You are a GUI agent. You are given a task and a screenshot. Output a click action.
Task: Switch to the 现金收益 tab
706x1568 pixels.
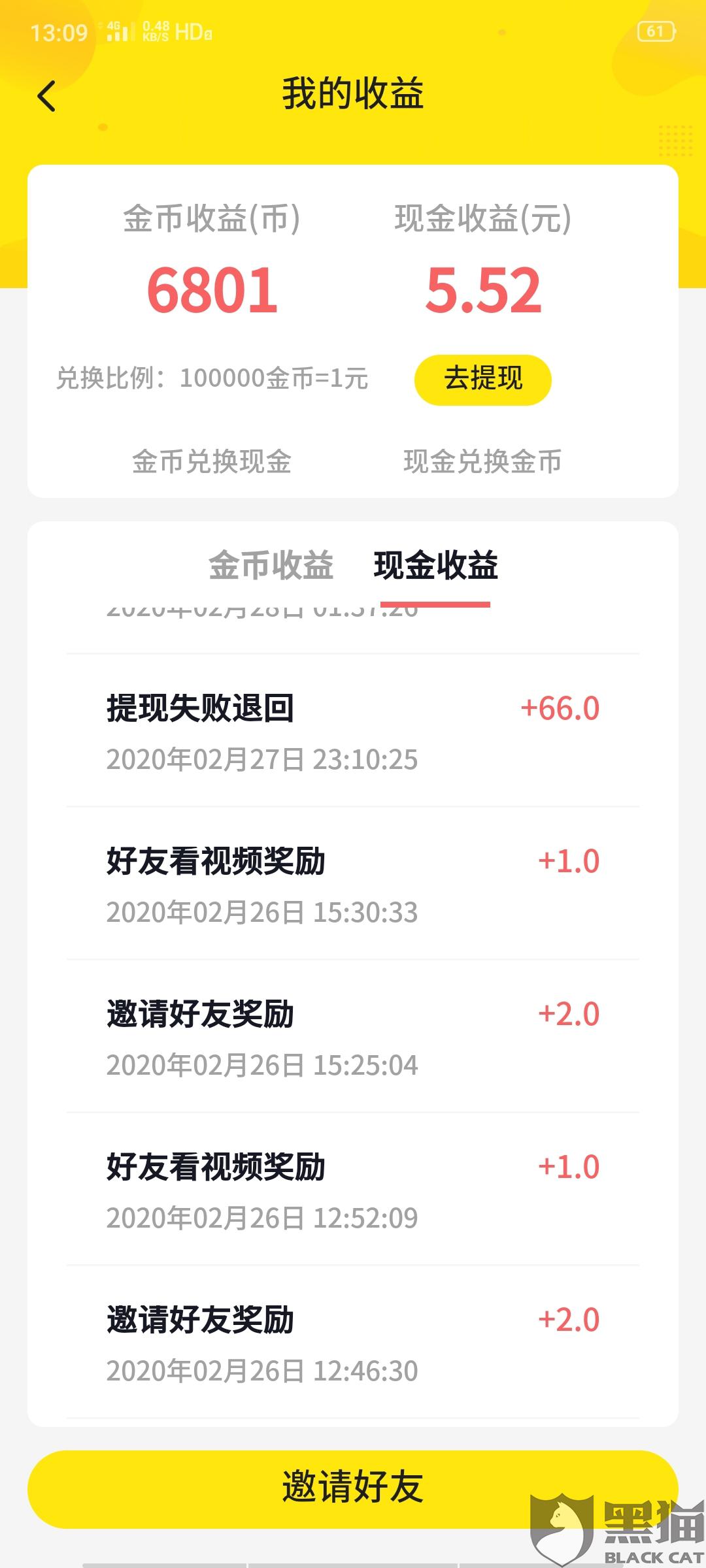coord(435,566)
